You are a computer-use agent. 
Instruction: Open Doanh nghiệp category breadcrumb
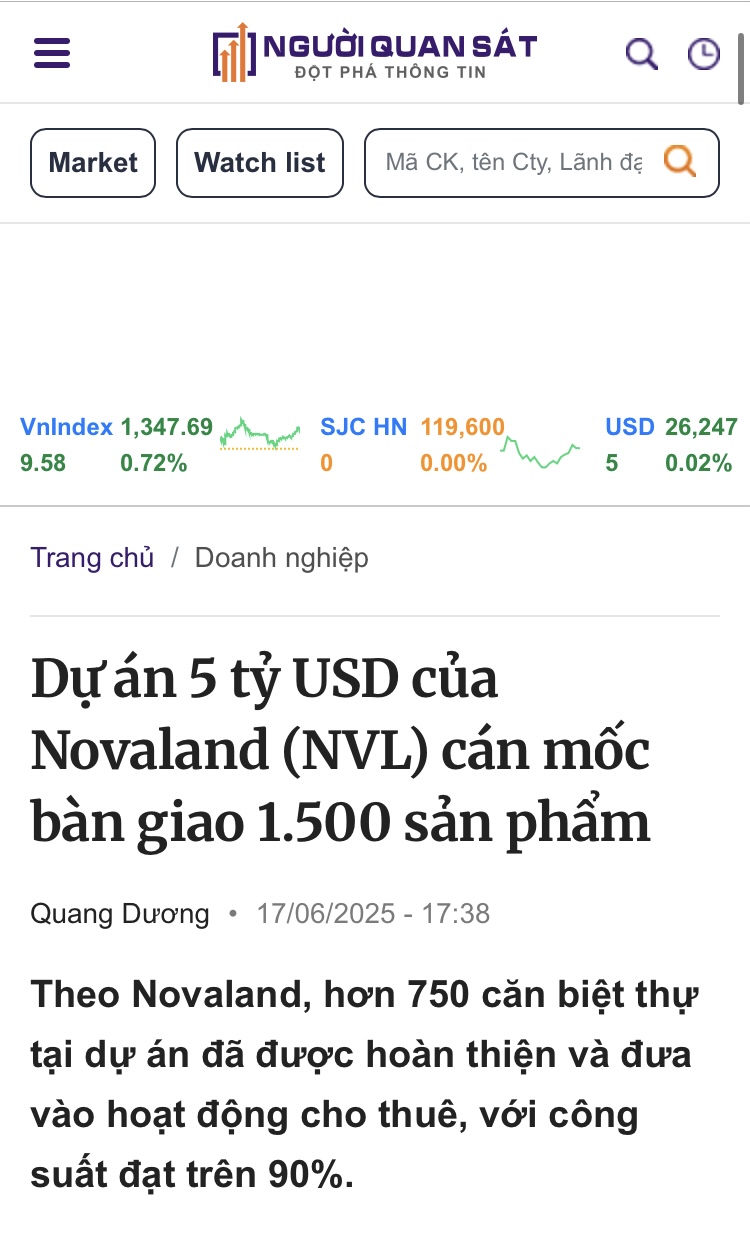pos(281,558)
